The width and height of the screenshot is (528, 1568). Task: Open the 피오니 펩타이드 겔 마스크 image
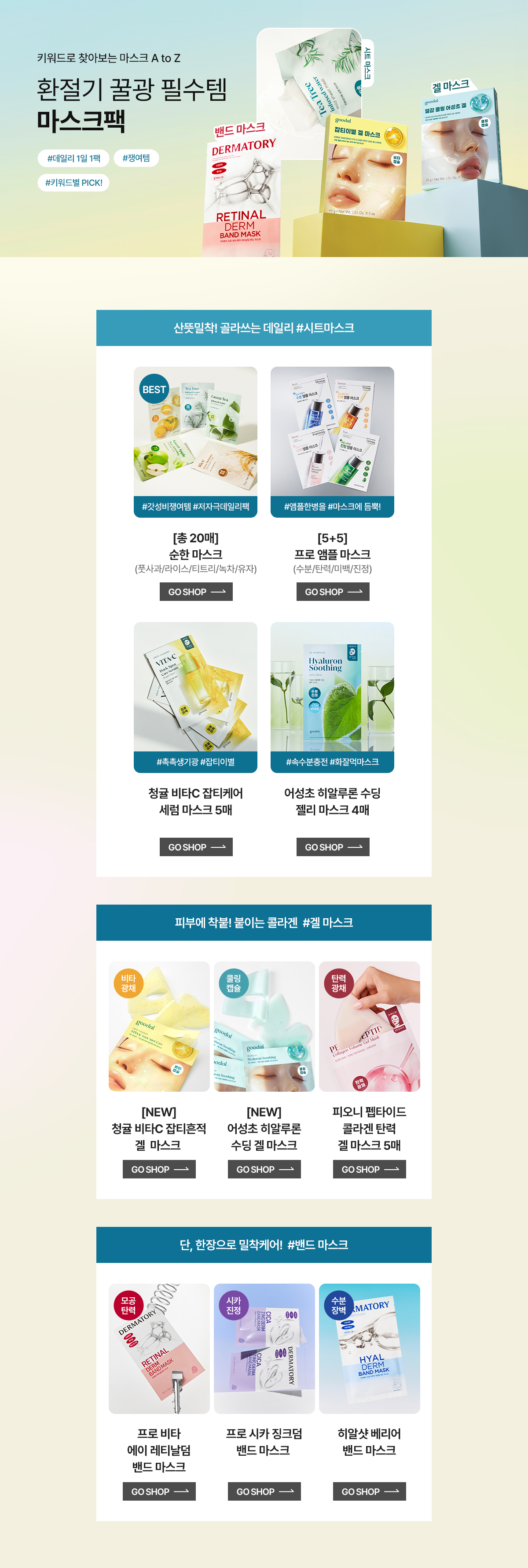pos(369,1026)
